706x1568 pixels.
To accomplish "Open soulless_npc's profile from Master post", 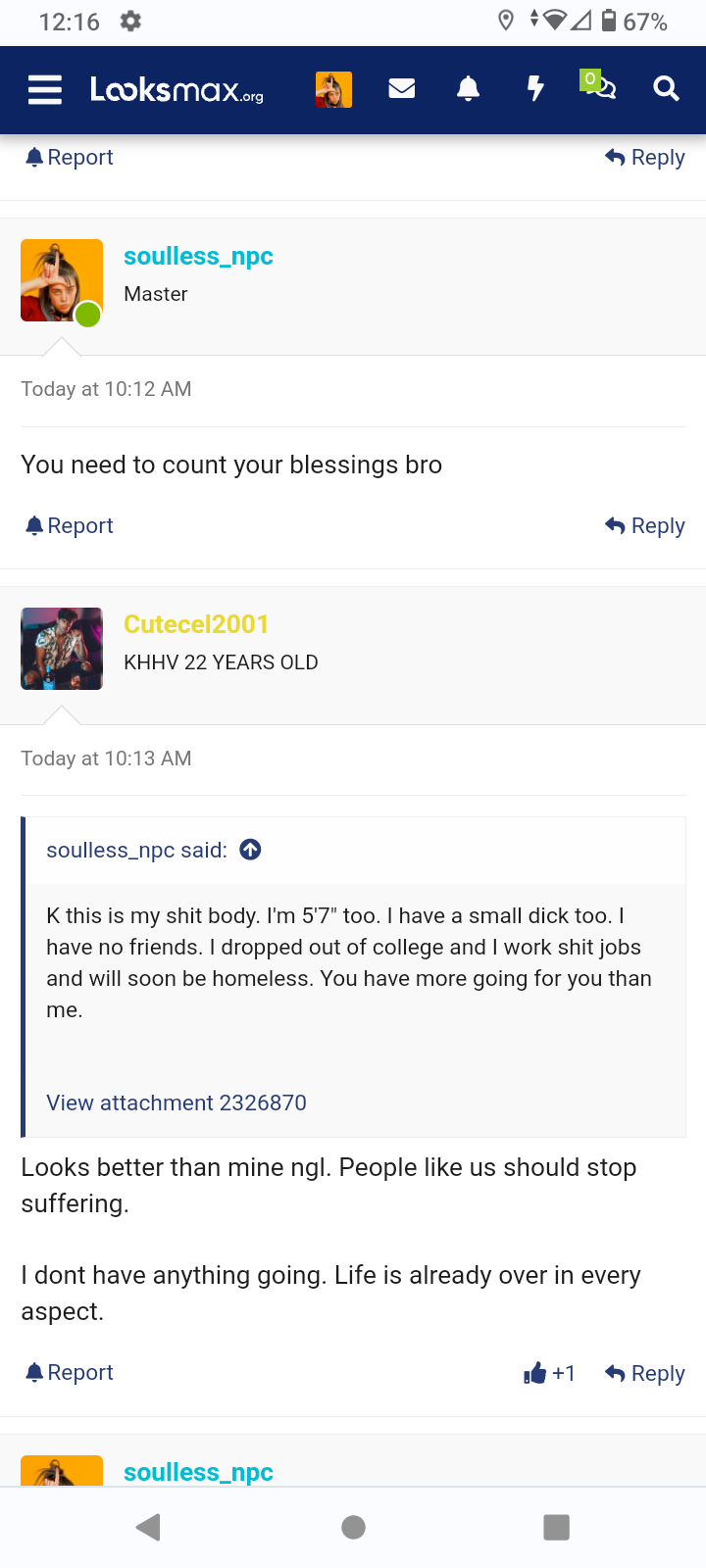I will [x=198, y=257].
